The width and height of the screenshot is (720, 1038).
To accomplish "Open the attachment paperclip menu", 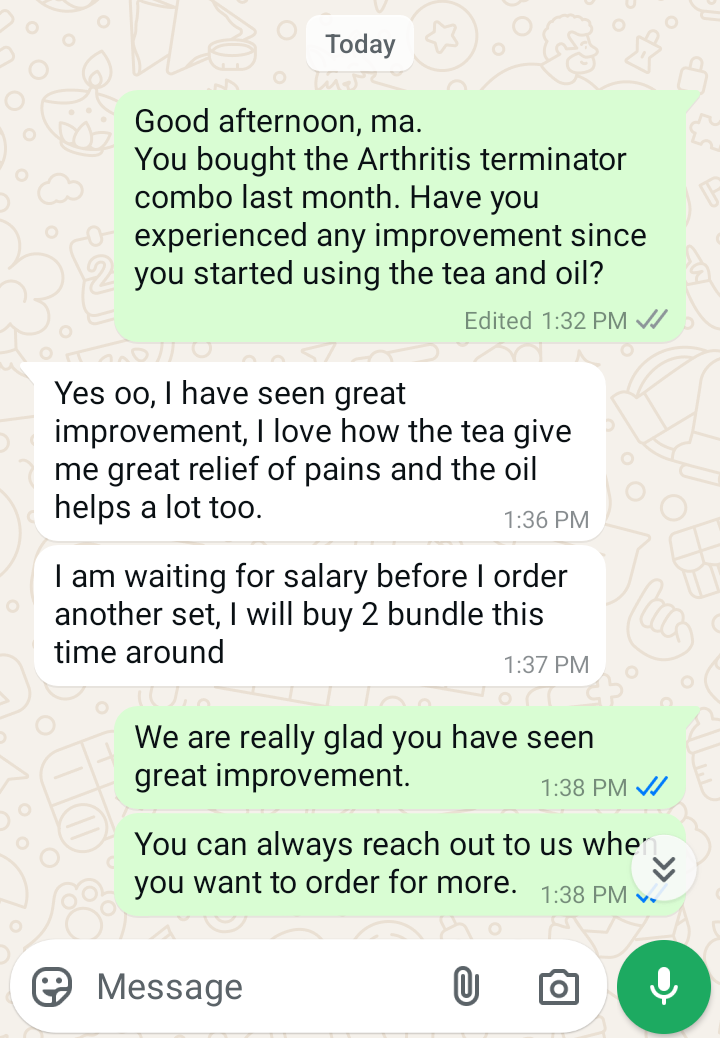I will [x=465, y=987].
